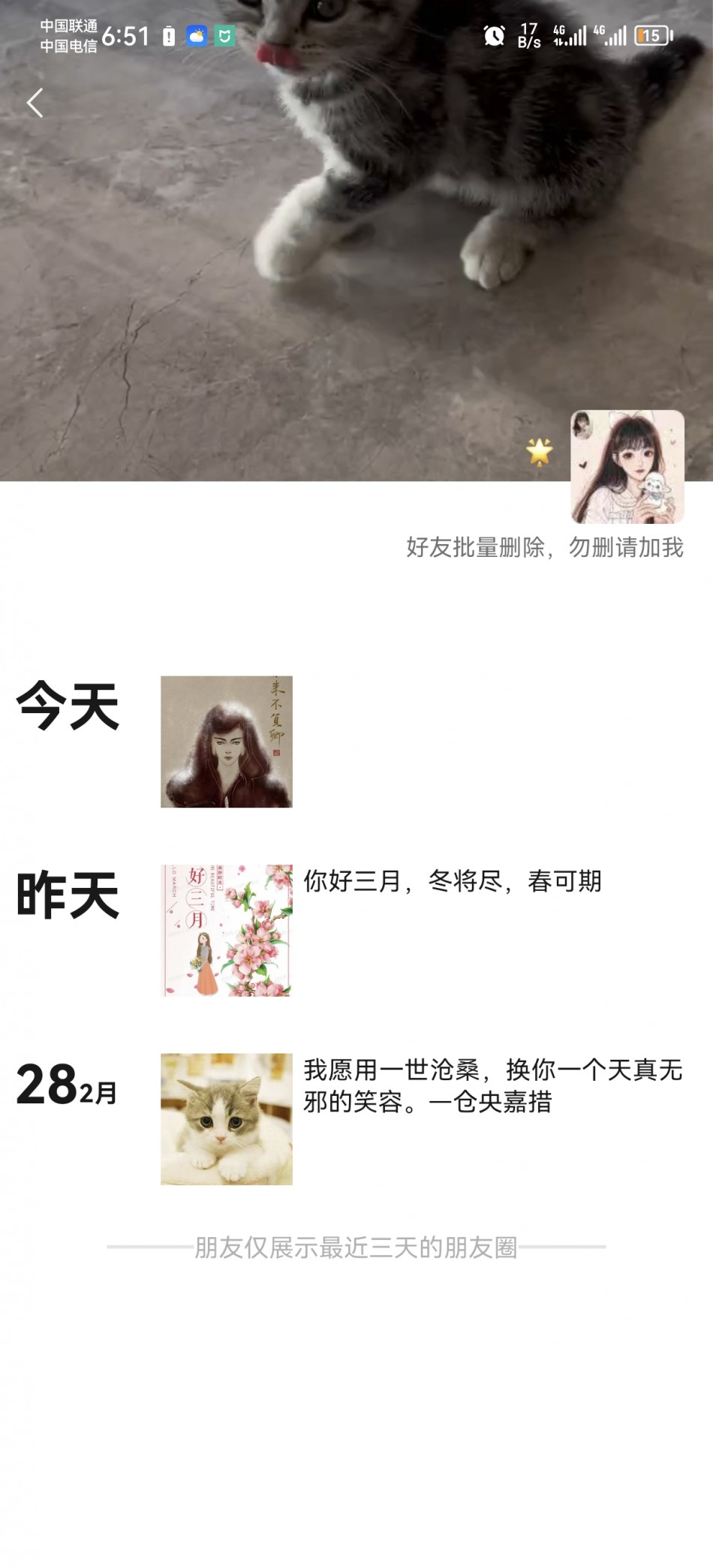Screen dimensions: 713x1568
Task: Open the girl avatar profile picture
Action: [x=627, y=466]
